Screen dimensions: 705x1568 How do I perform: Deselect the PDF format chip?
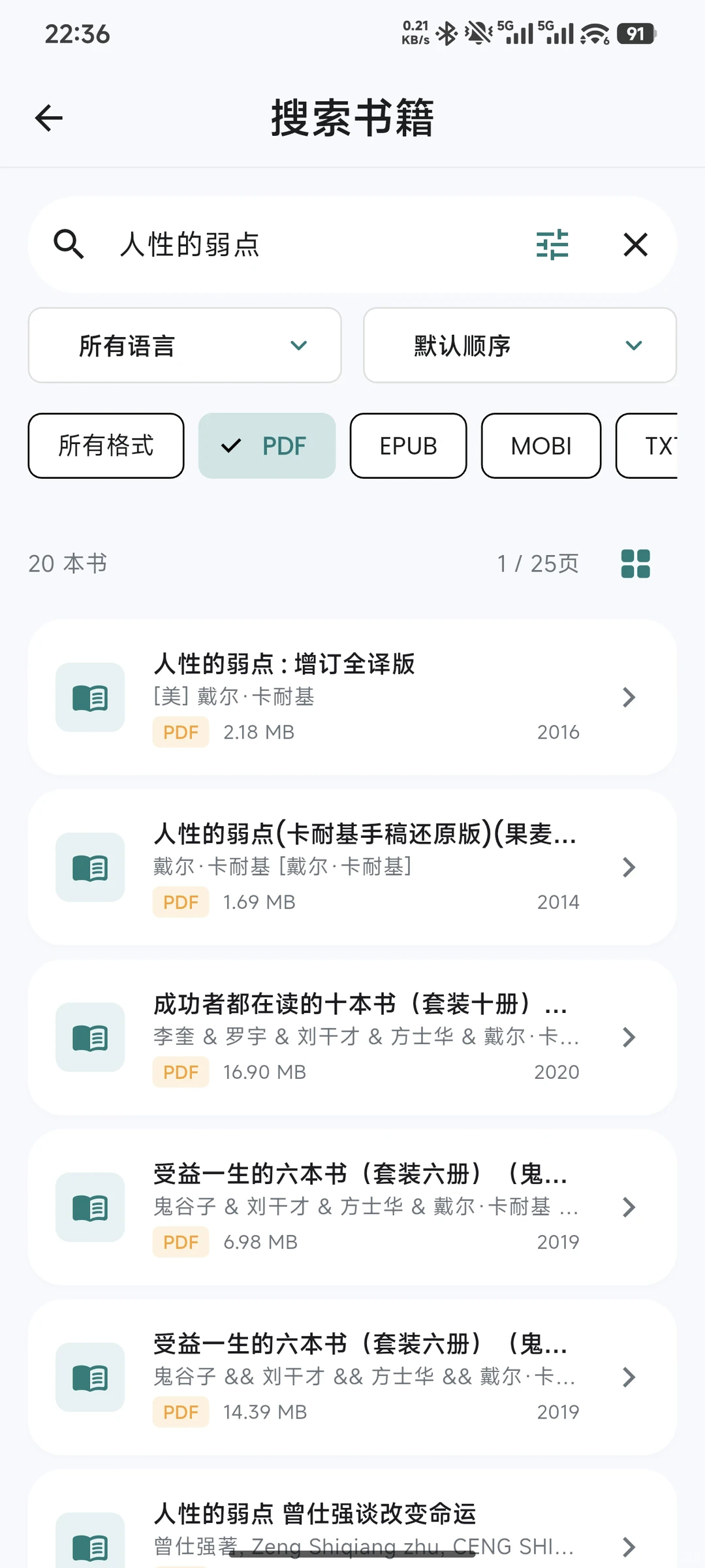[x=267, y=446]
